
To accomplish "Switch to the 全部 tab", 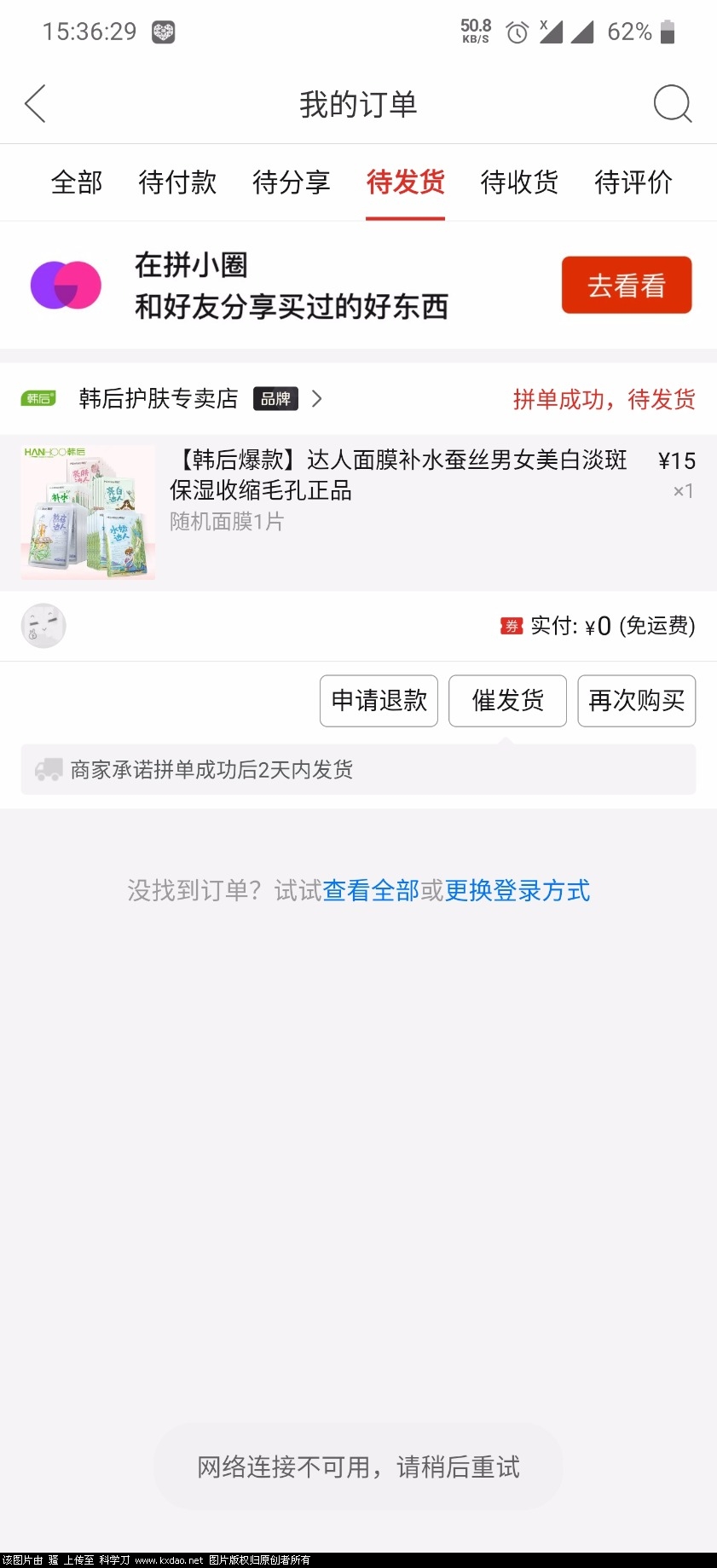I will 77,182.
